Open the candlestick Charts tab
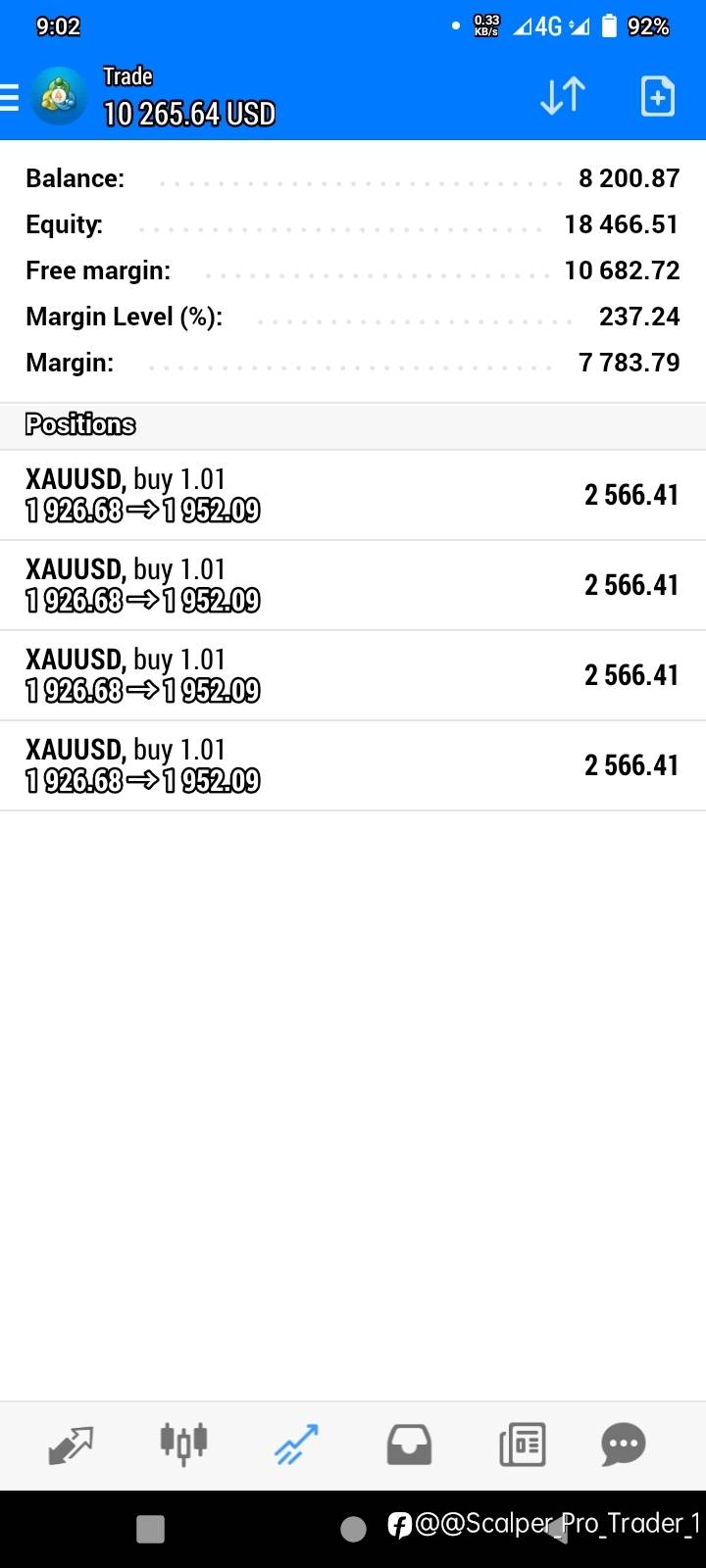 coord(183,1444)
